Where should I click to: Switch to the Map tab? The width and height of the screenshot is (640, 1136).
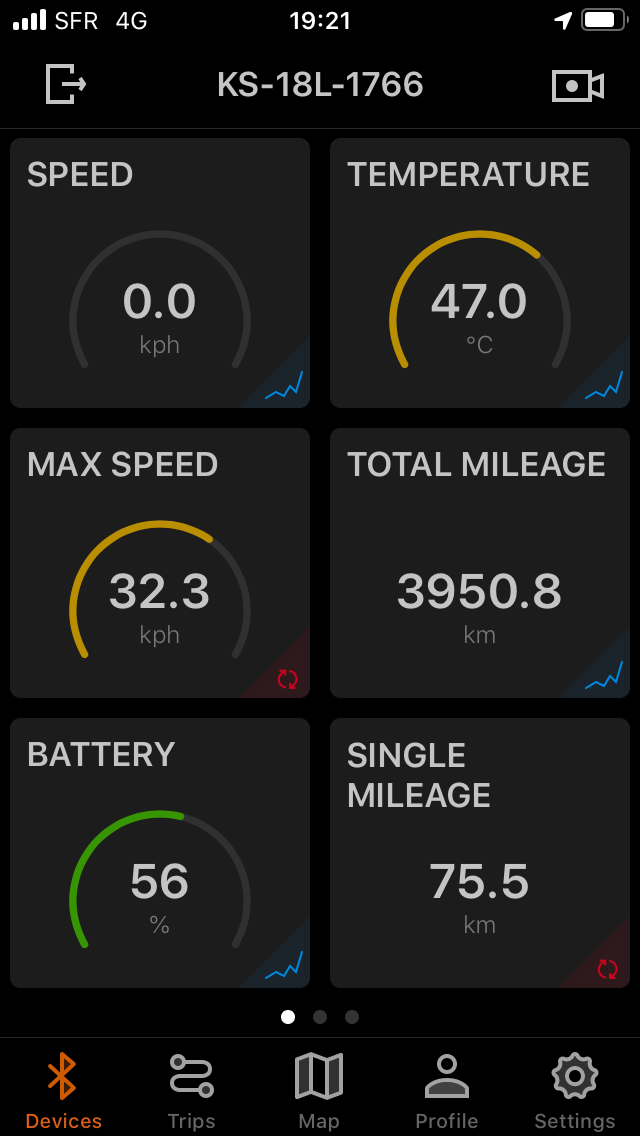[x=319, y=1091]
